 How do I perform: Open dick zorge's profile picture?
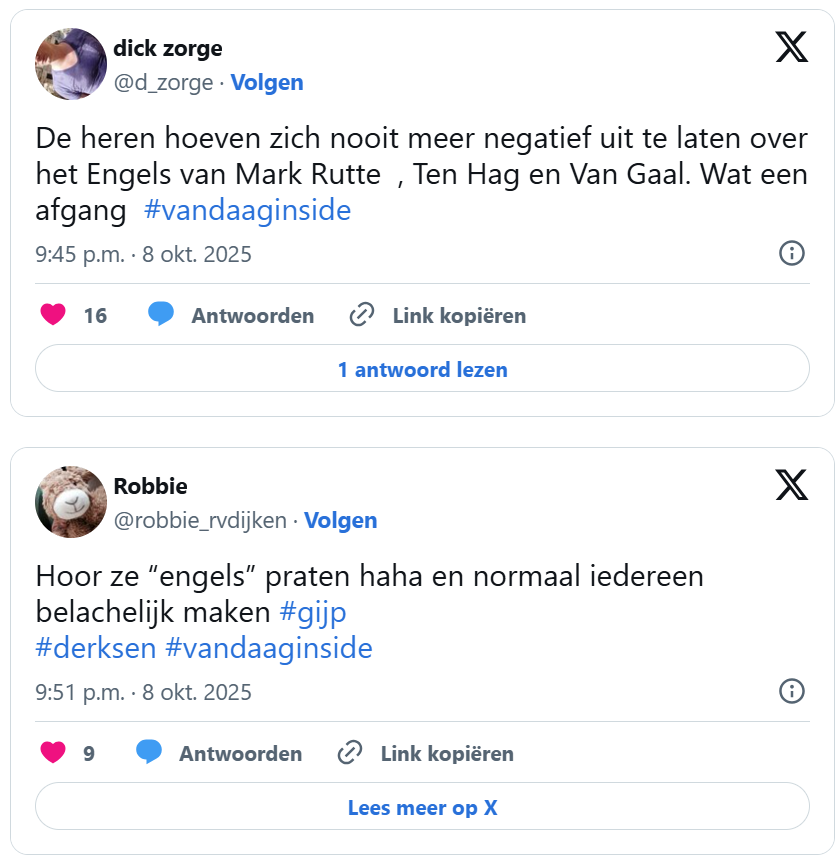click(71, 64)
